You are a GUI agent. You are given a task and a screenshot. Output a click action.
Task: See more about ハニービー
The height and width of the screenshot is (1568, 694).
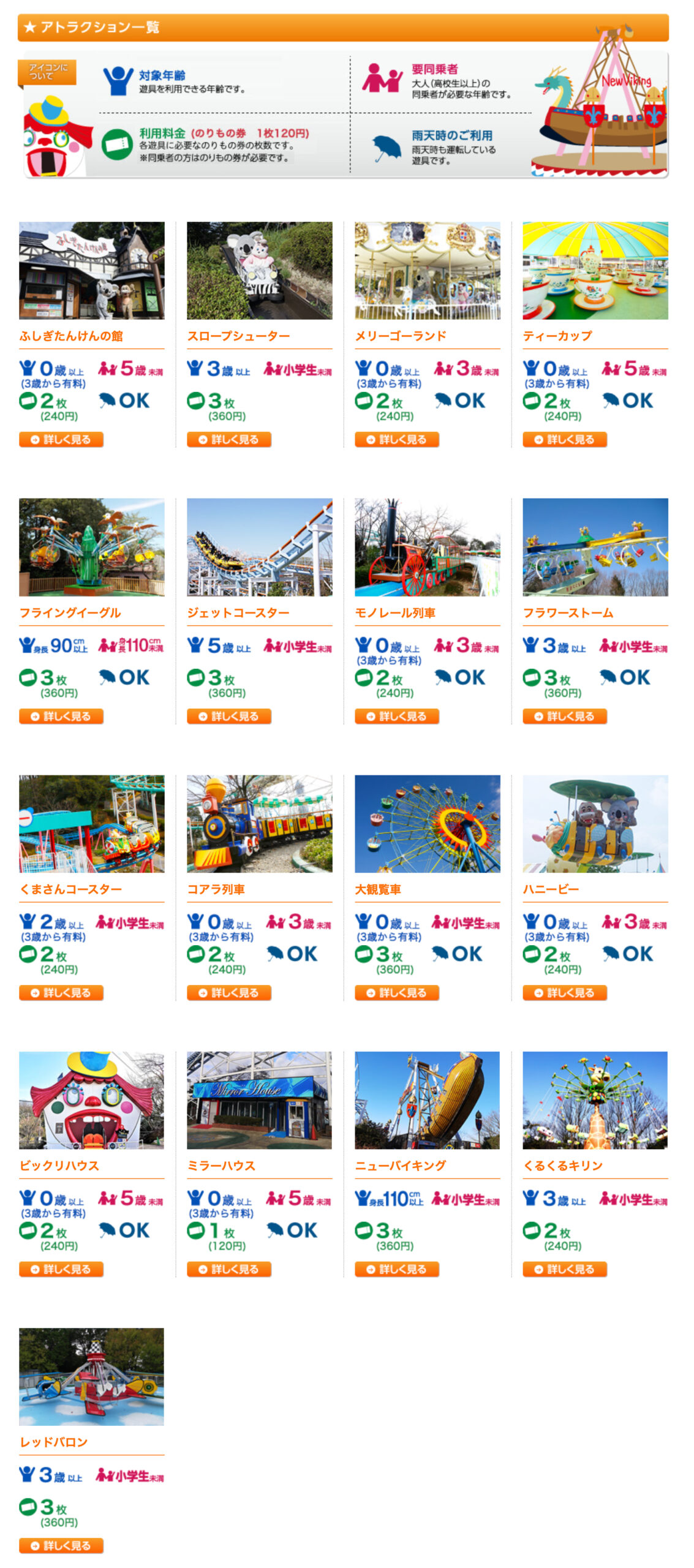(564, 992)
